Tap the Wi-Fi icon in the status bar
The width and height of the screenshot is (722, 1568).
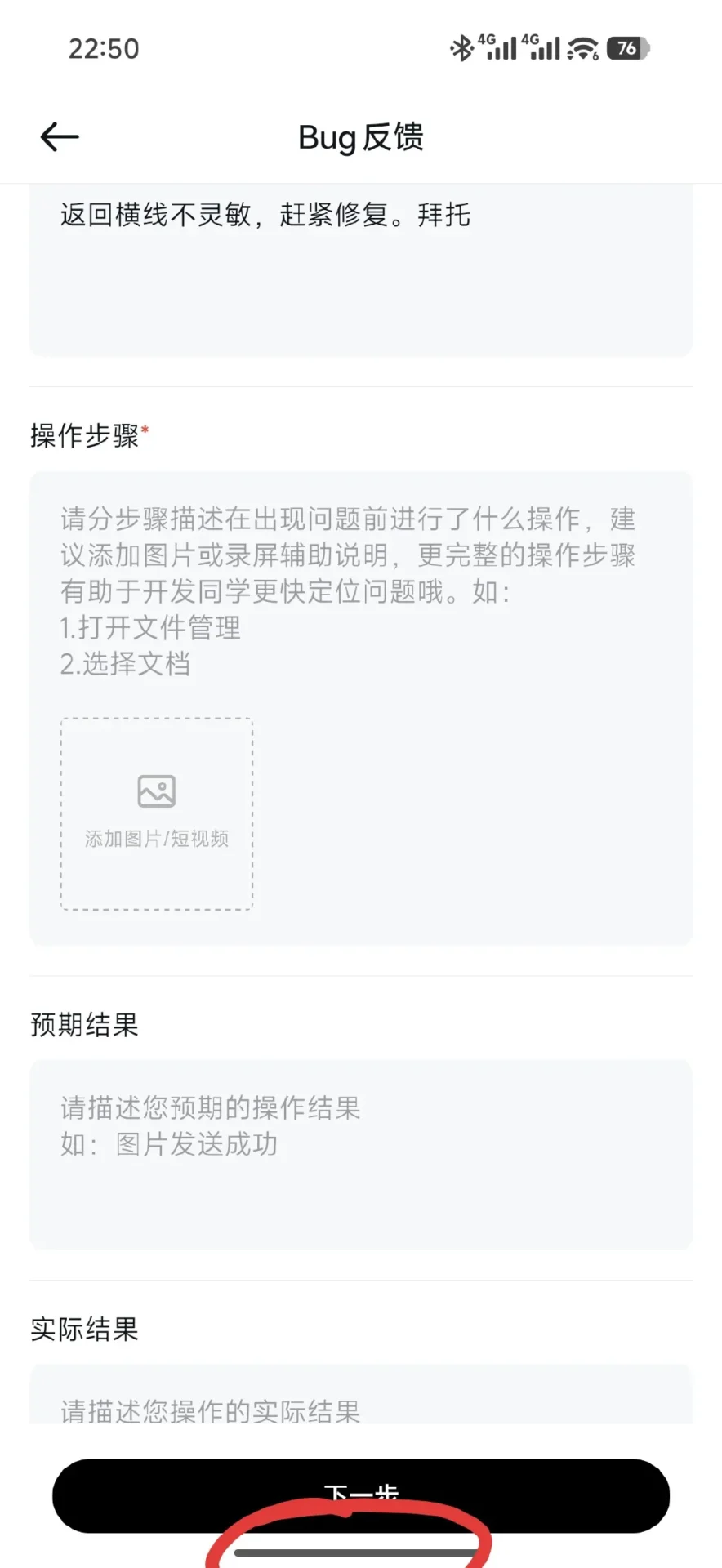point(584,47)
